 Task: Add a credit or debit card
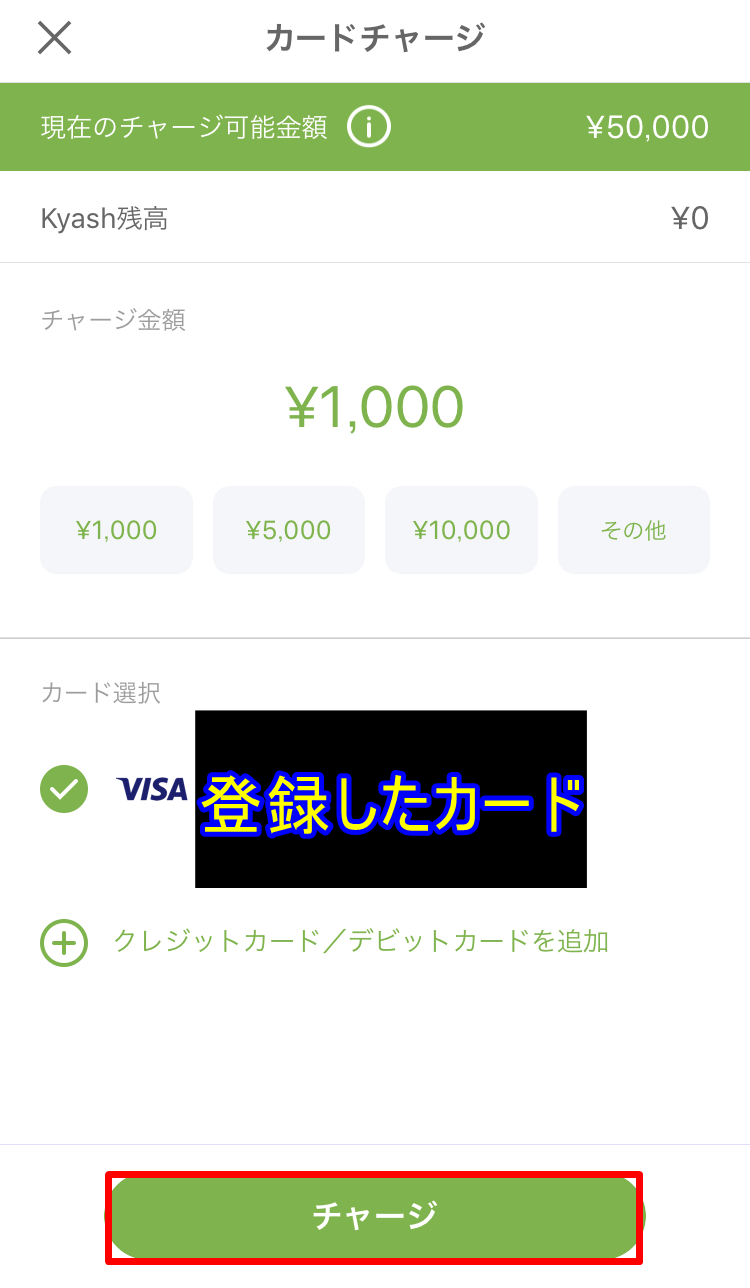325,942
